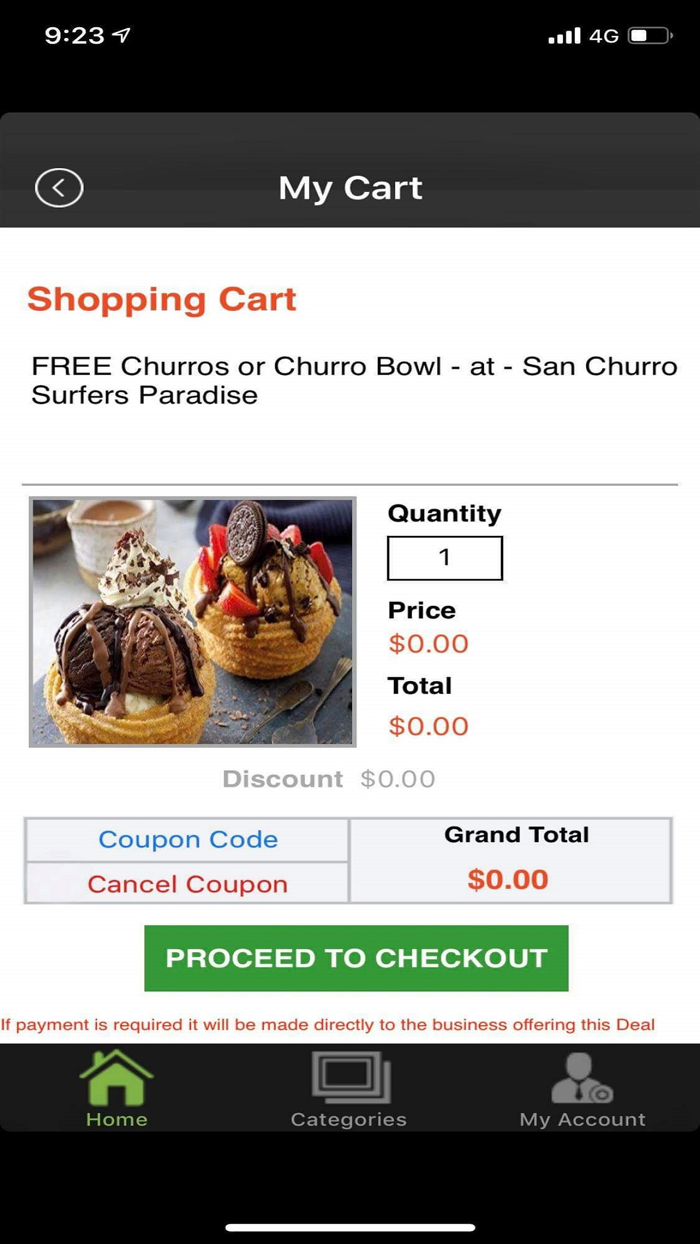
Task: Proceed to checkout
Action: pos(356,958)
